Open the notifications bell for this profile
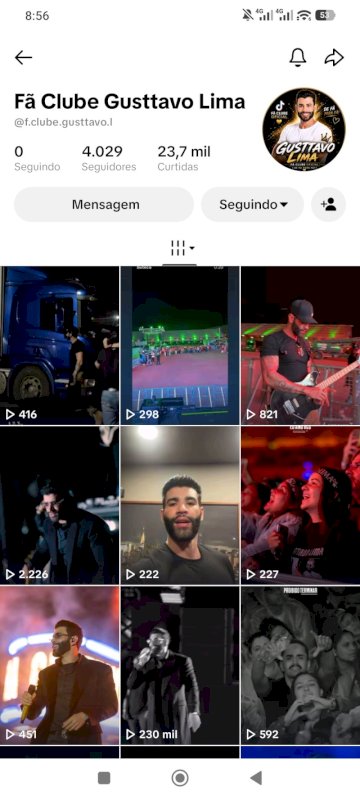The height and width of the screenshot is (800, 360). pyautogui.click(x=298, y=58)
